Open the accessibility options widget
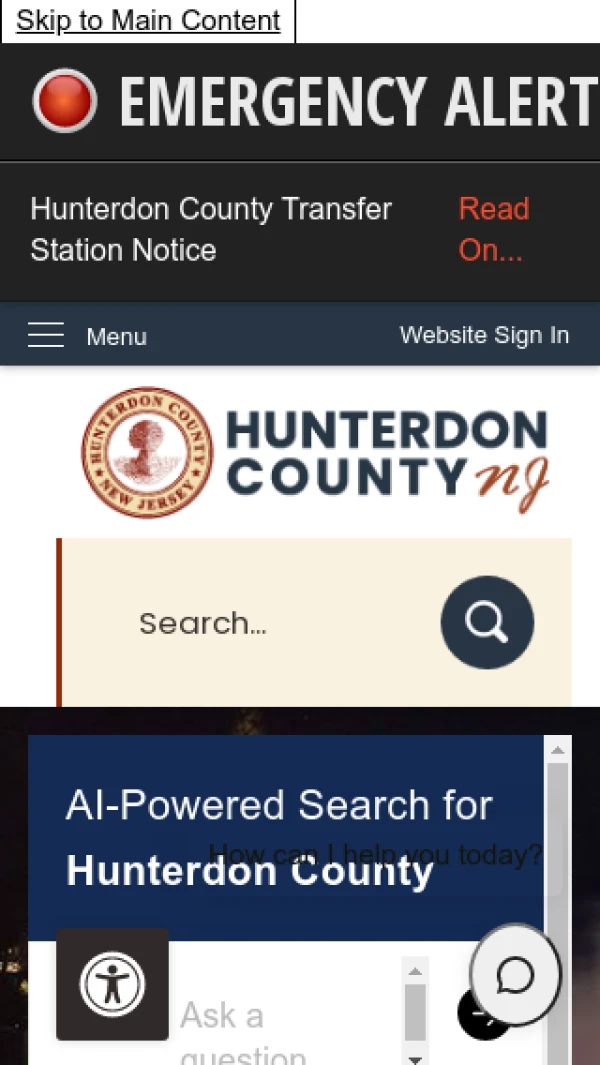The height and width of the screenshot is (1065, 600). (112, 984)
